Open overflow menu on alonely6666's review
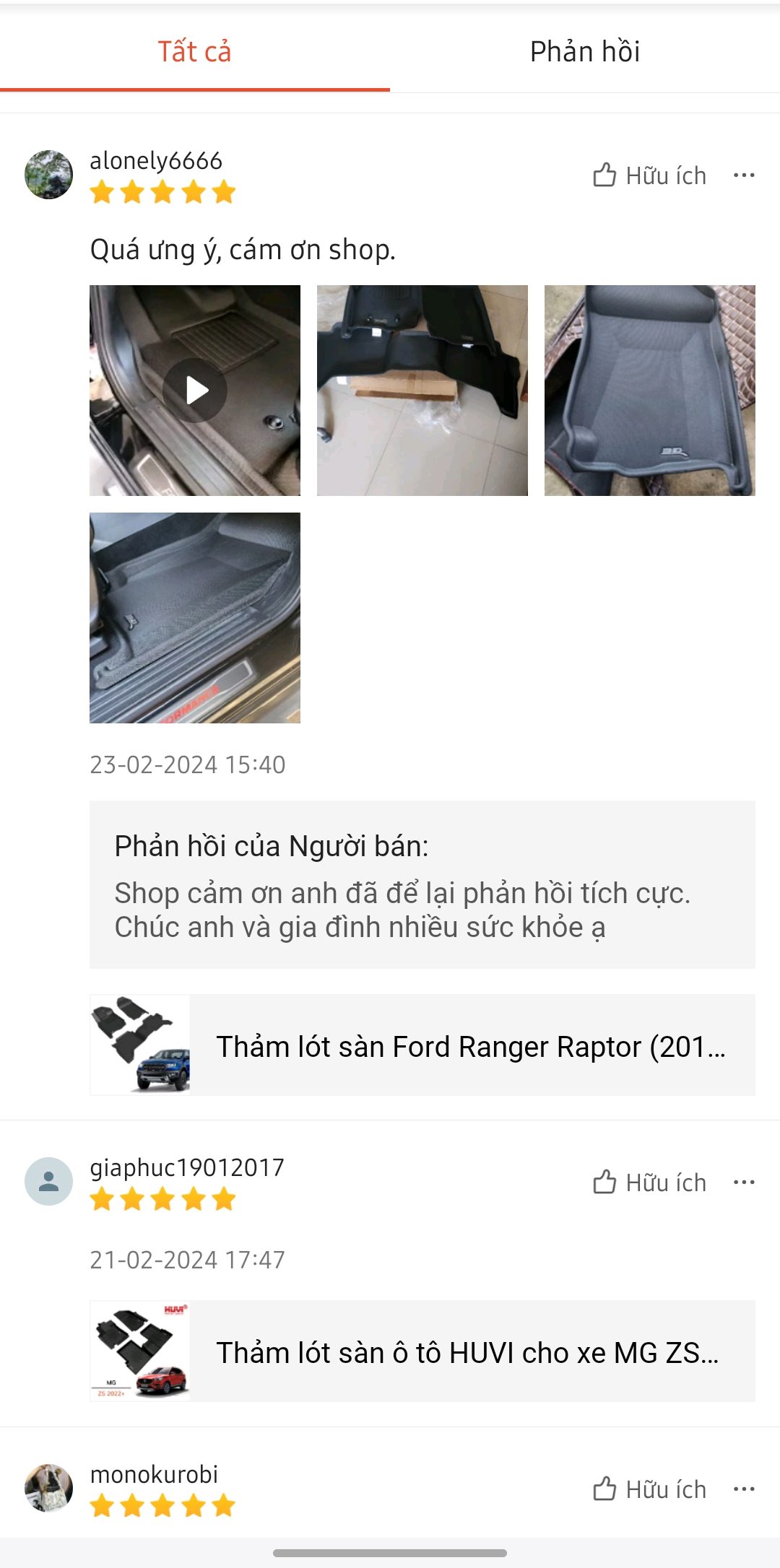The image size is (780, 1568). click(744, 175)
